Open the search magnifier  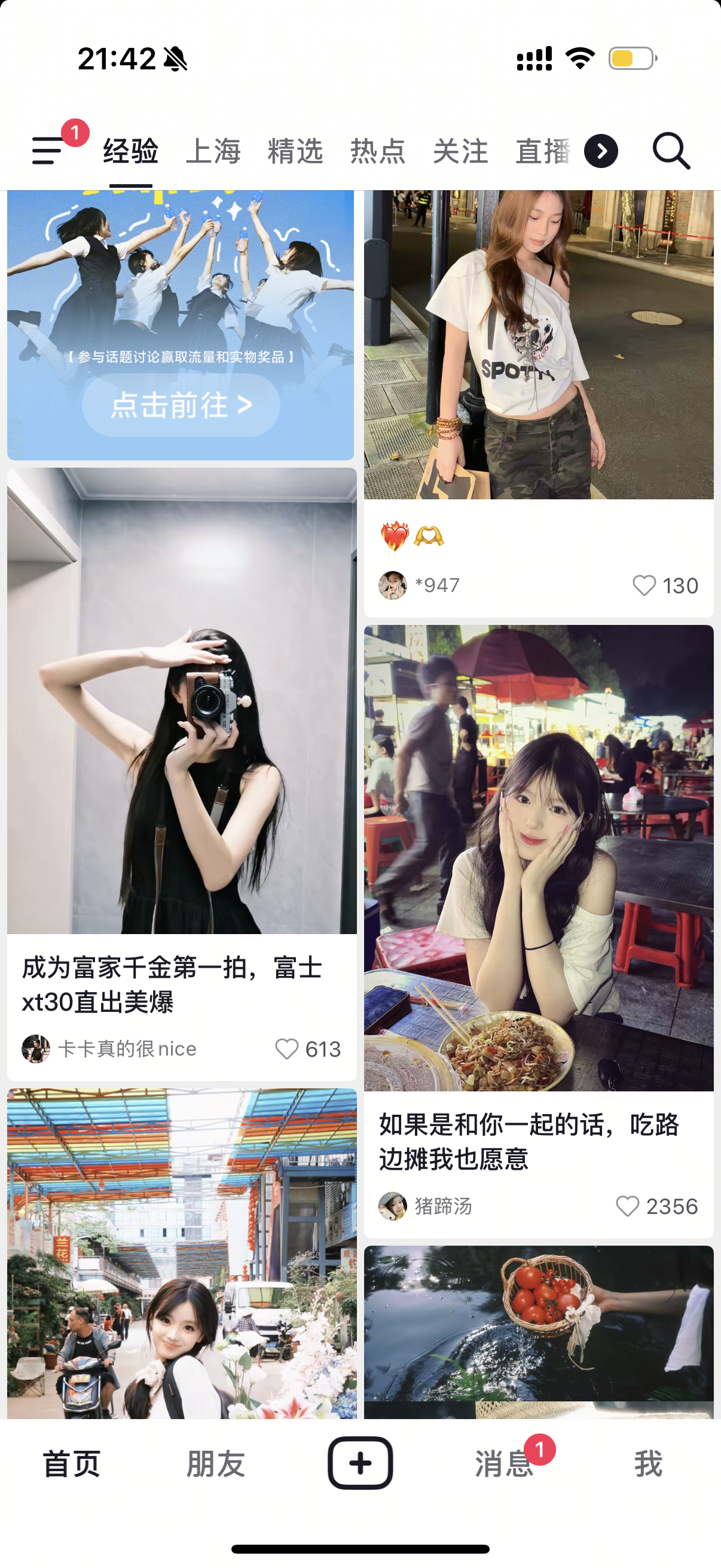[x=671, y=150]
